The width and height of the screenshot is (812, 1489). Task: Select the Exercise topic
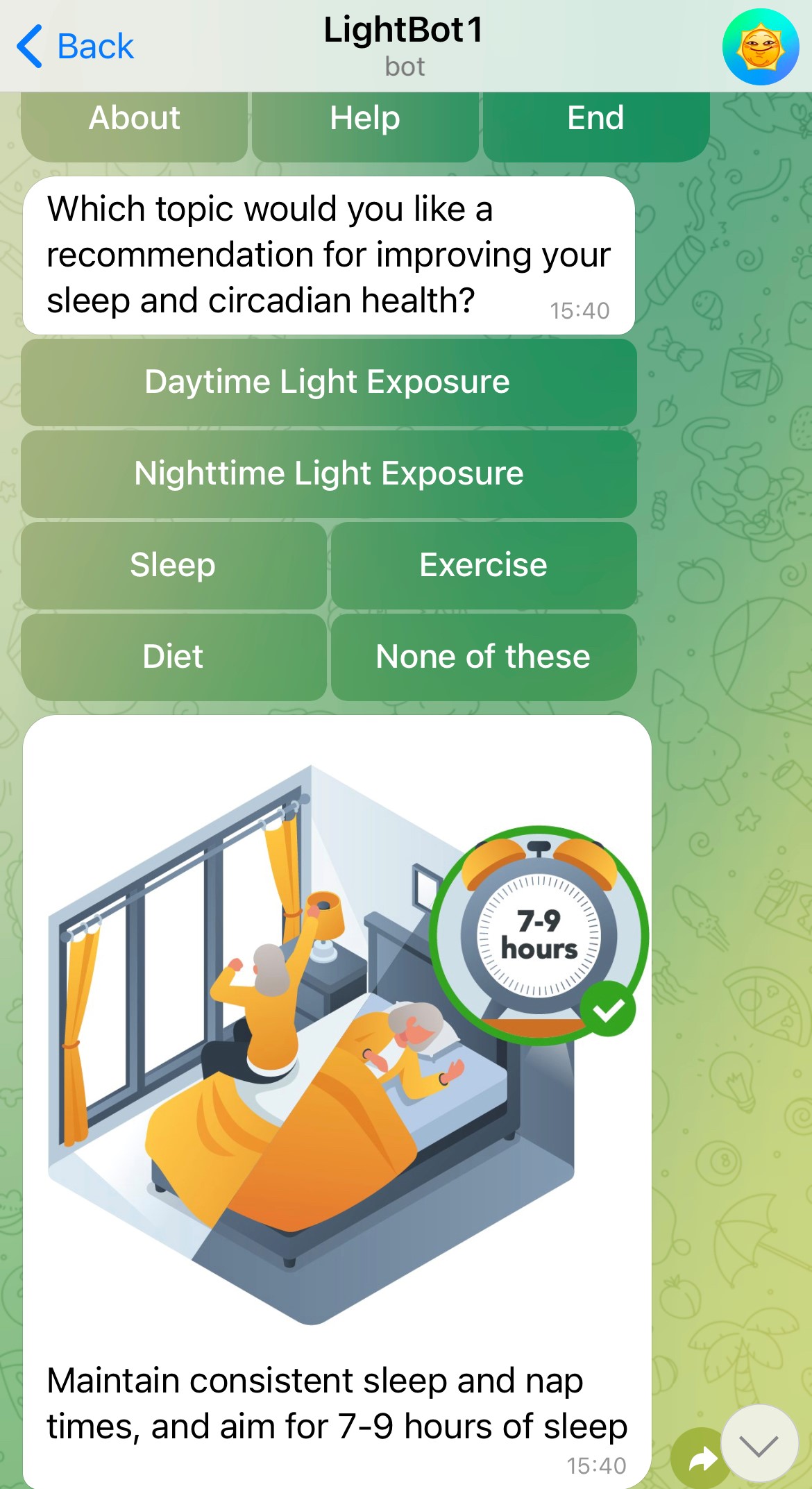(x=484, y=565)
